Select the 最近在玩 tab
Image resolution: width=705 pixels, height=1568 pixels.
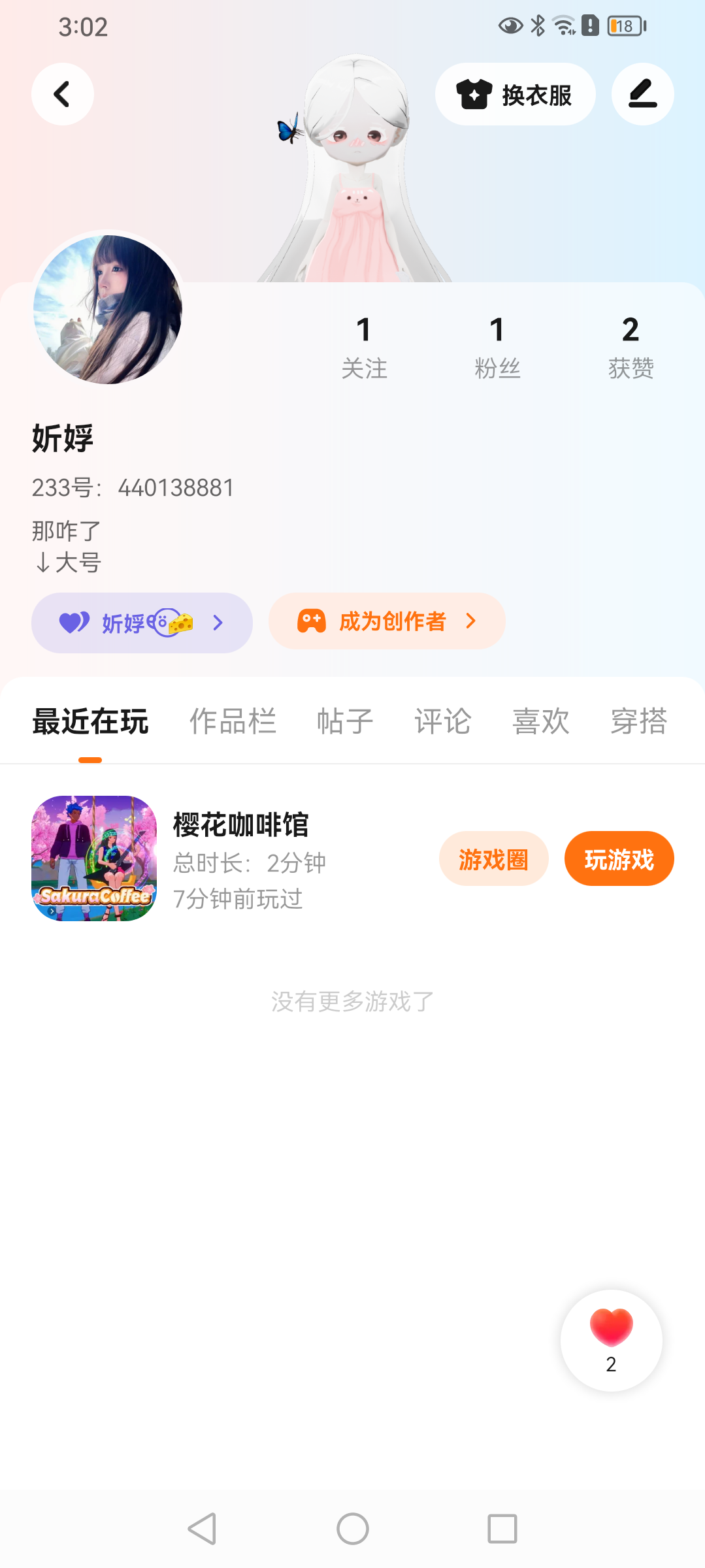pos(90,722)
